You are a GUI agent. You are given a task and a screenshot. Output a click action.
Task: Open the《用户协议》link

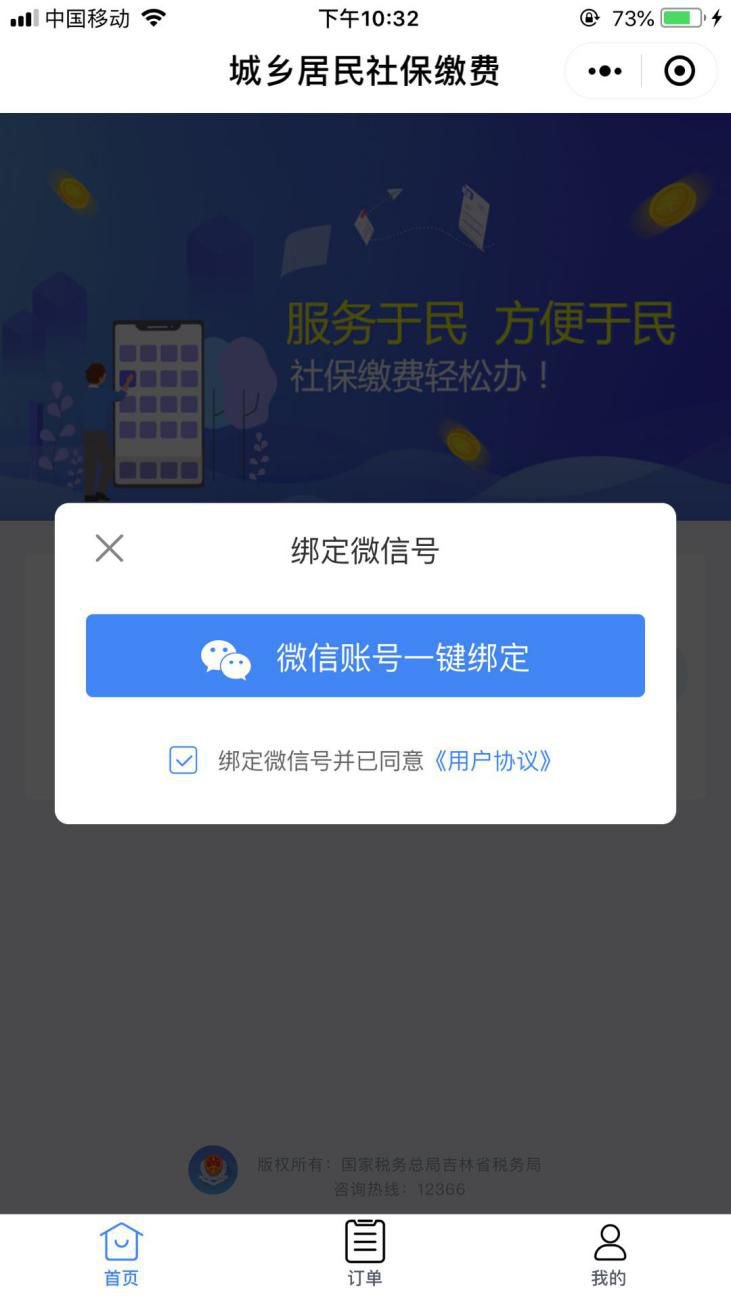493,761
